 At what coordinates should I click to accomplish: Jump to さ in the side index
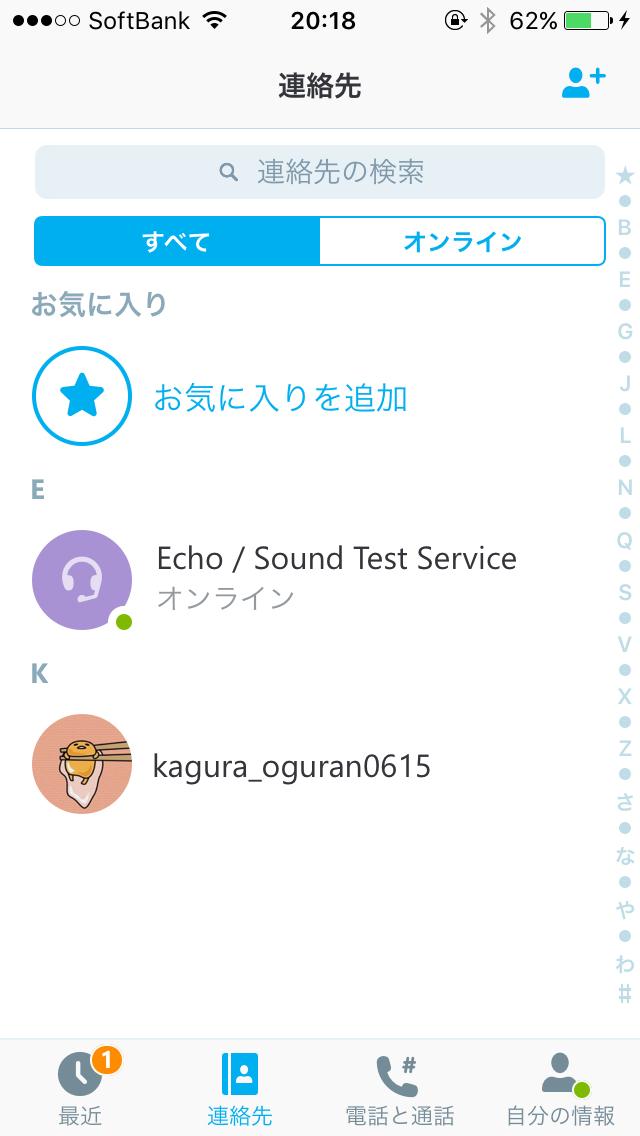[625, 802]
